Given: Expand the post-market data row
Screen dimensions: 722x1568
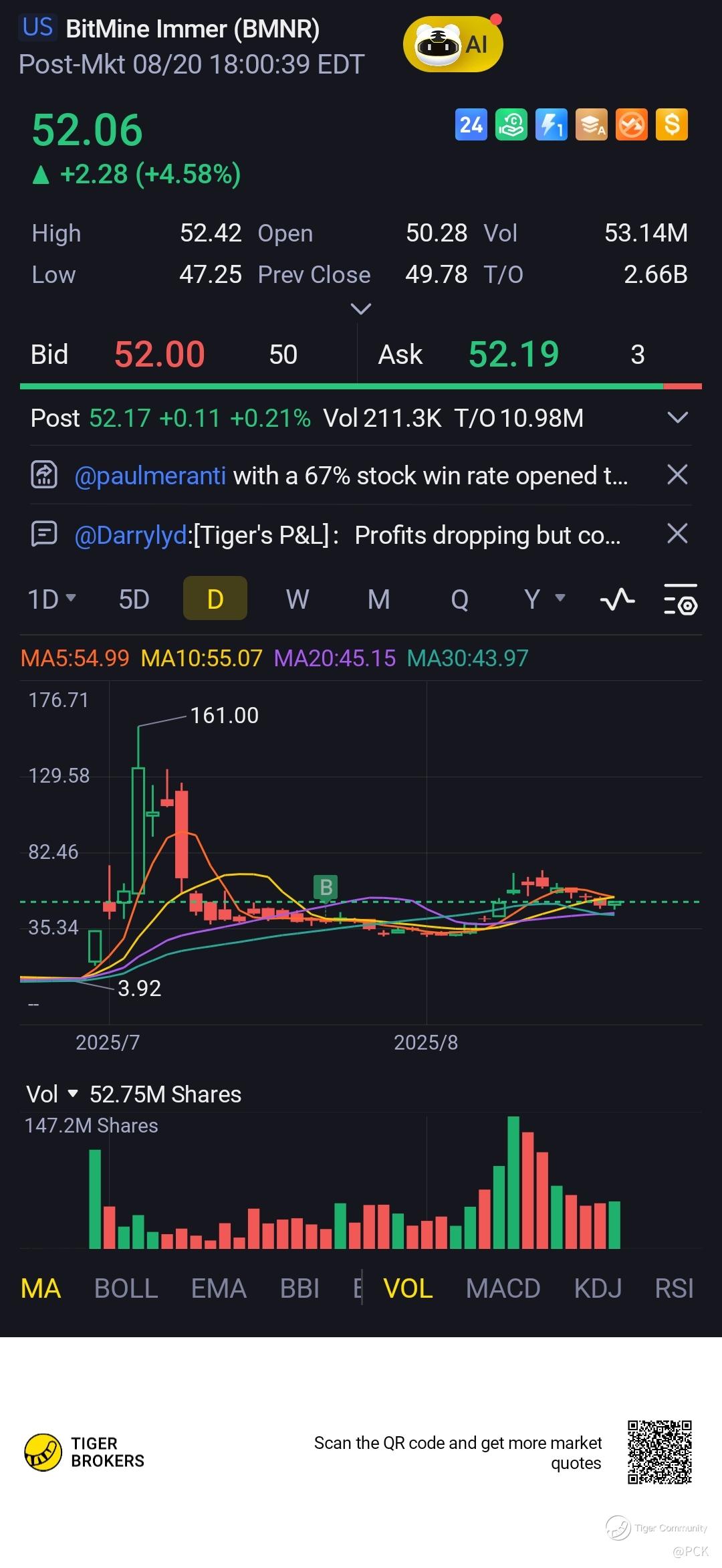Looking at the screenshot, I should tap(677, 418).
